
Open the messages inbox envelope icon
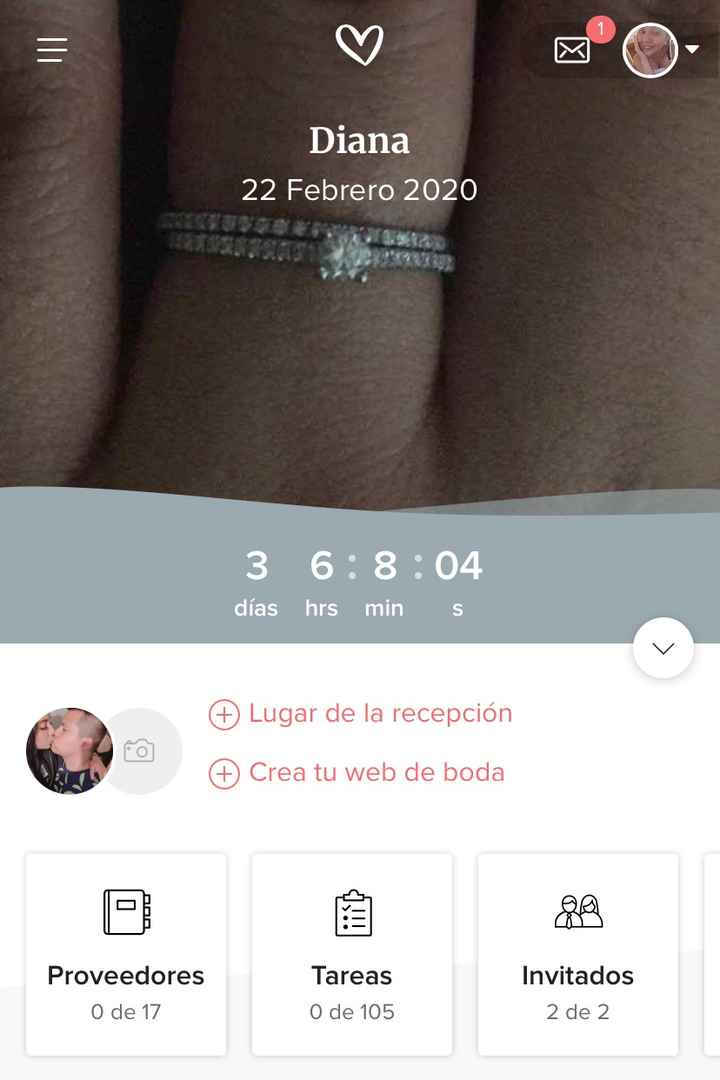tap(571, 49)
